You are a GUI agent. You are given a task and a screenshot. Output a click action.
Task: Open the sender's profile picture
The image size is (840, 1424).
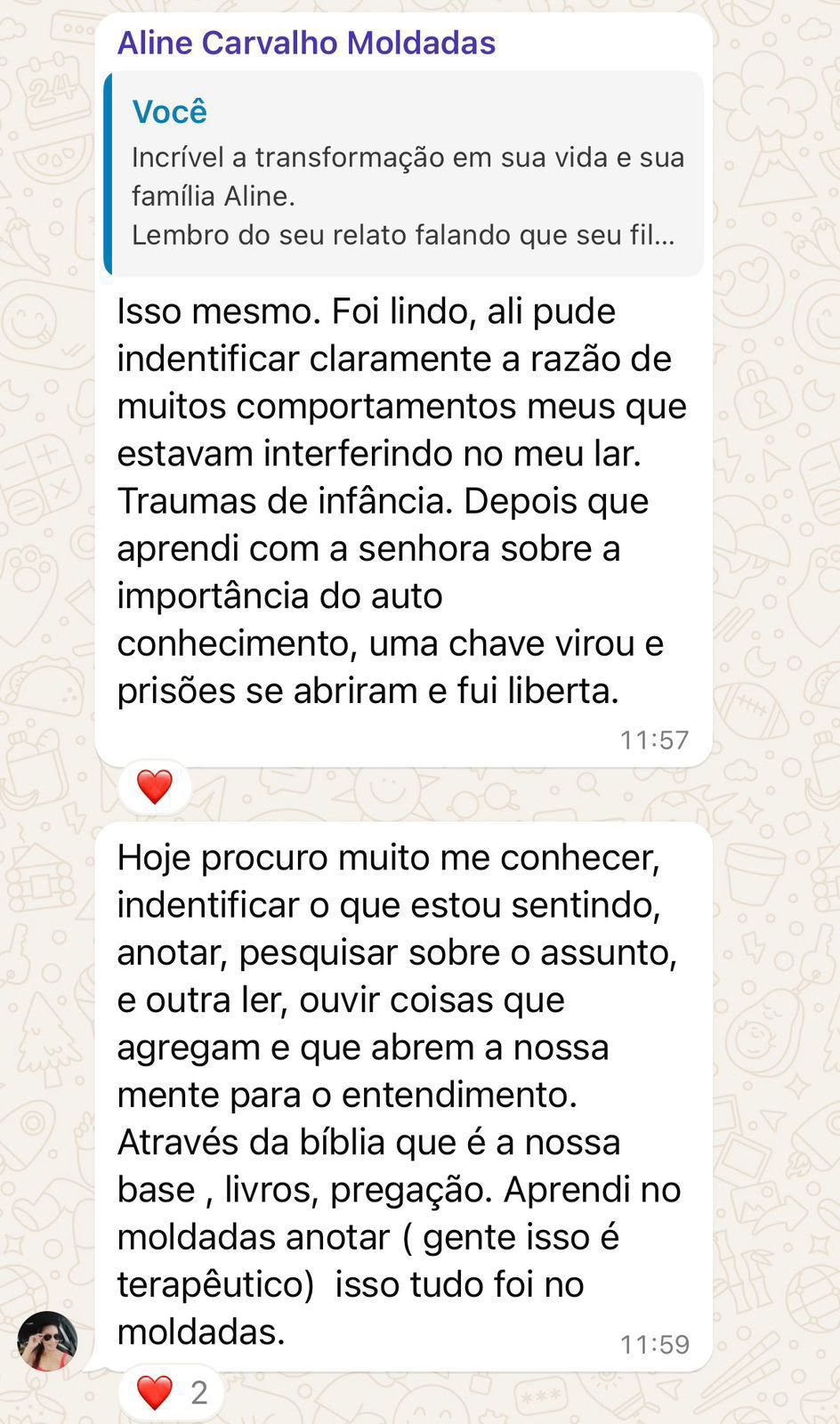[48, 1340]
